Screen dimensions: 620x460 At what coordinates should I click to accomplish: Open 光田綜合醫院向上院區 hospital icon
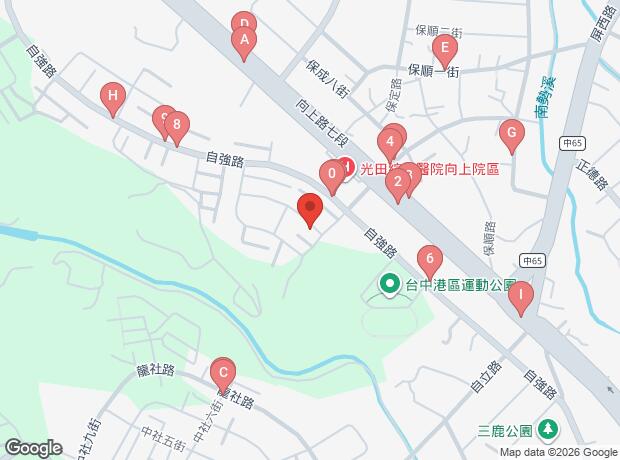346,169
